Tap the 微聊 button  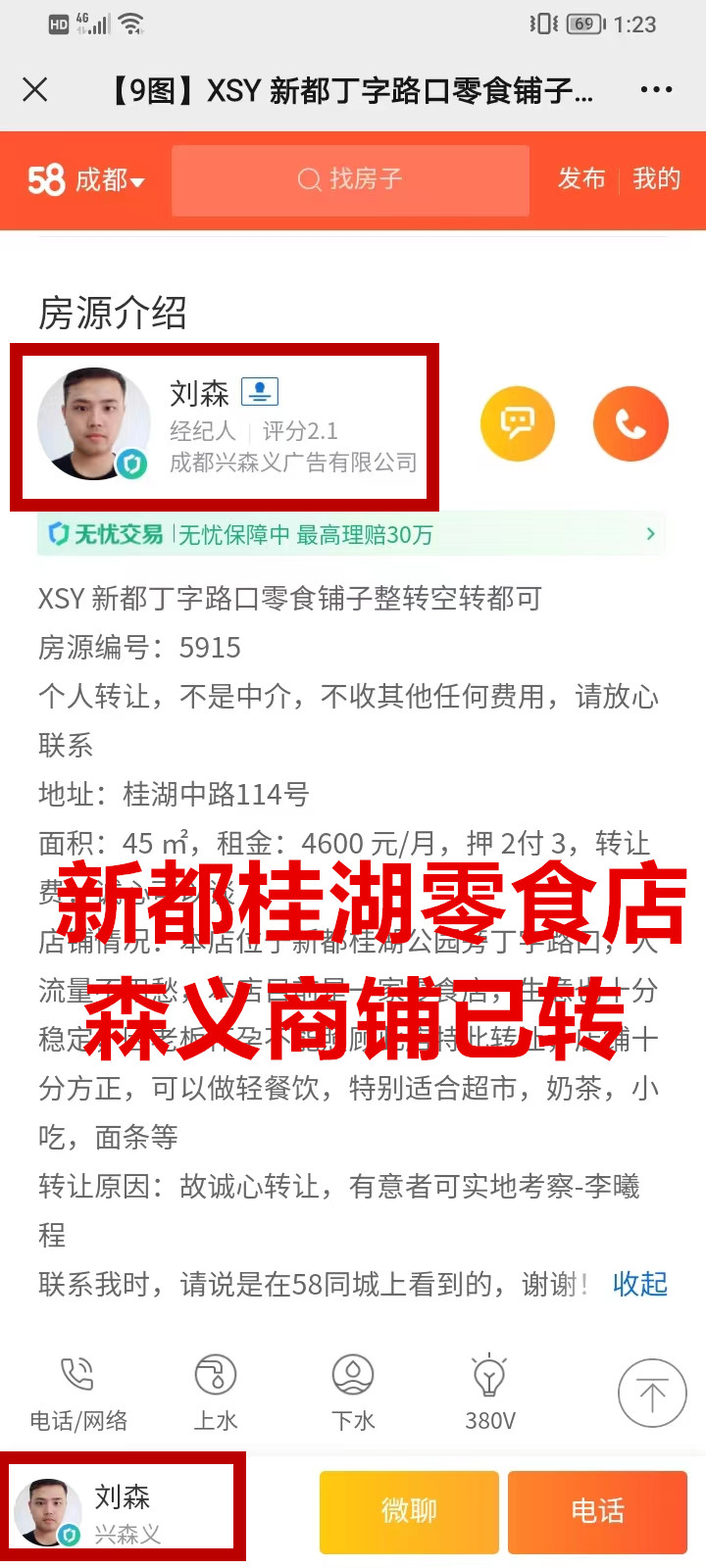click(409, 1511)
